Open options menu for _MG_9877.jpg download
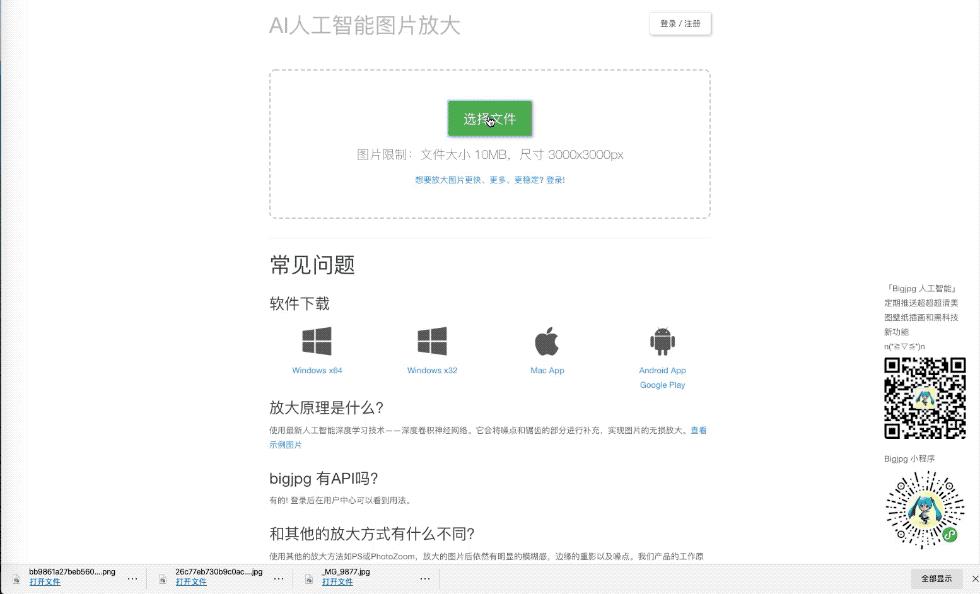Image resolution: width=980 pixels, height=594 pixels. click(x=425, y=578)
